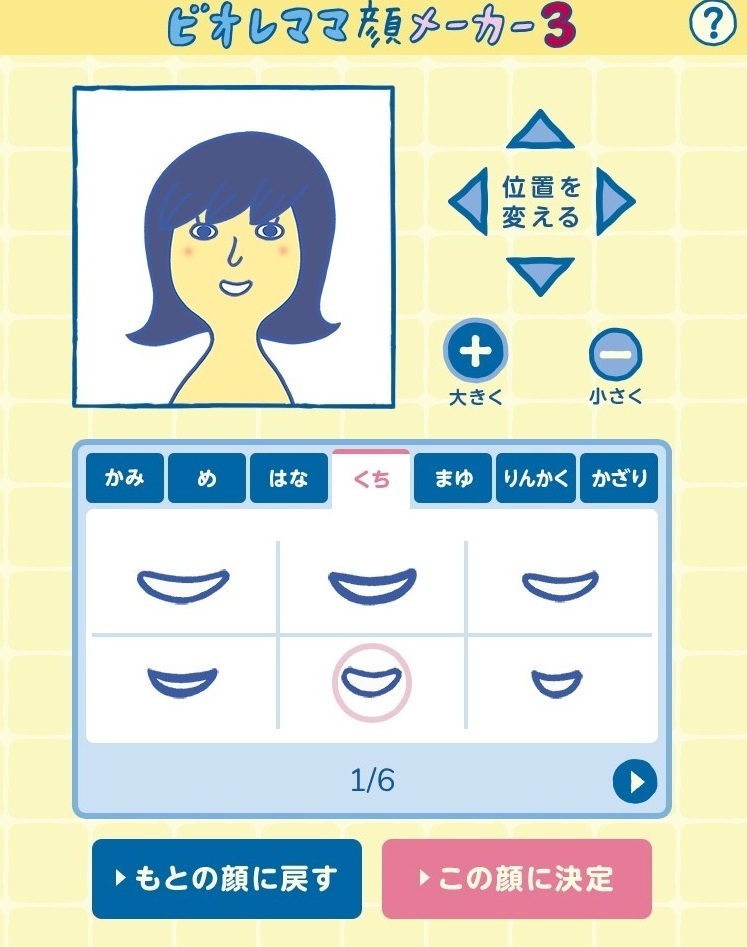The width and height of the screenshot is (747, 947).
Task: Go to the まゆ tab
Action: click(453, 479)
